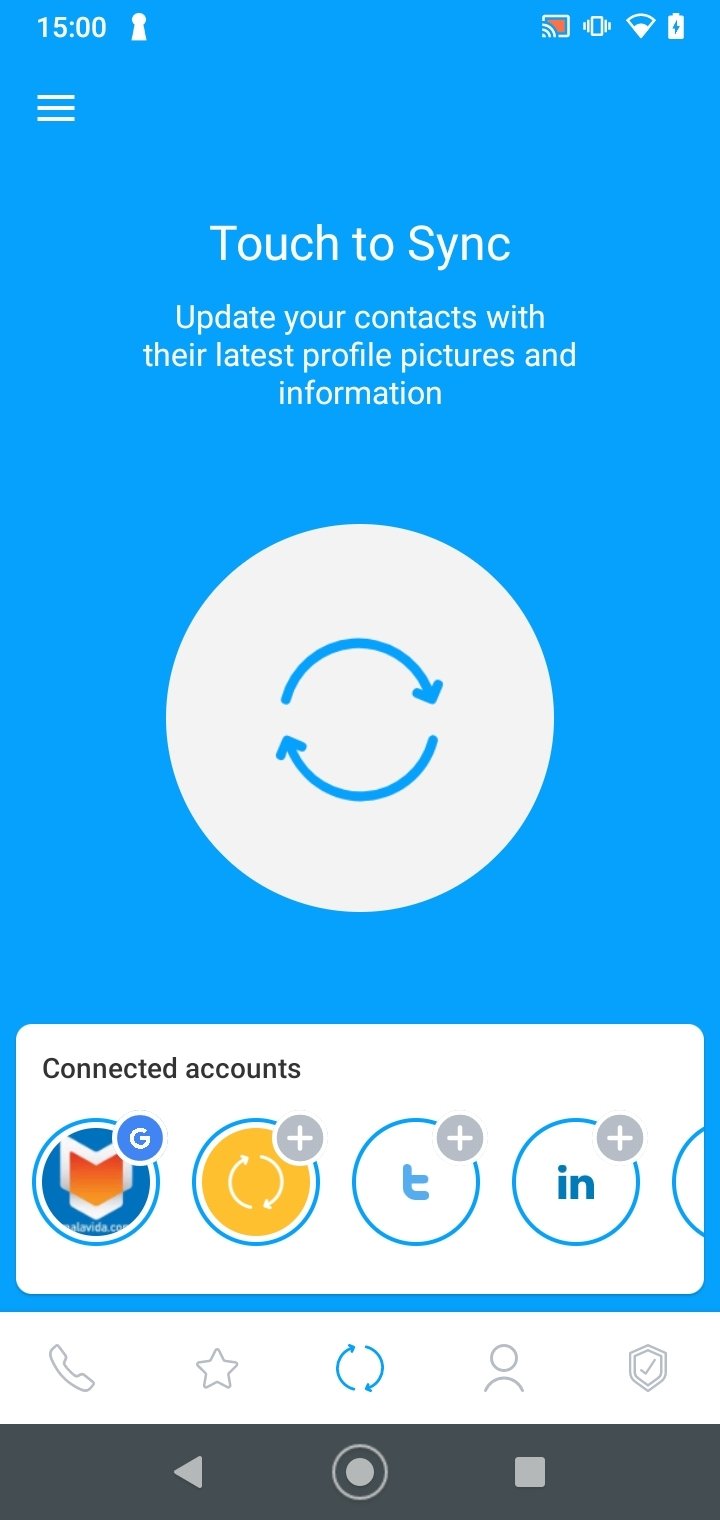The image size is (720, 1520).
Task: Tap the large sync circle button
Action: click(x=360, y=718)
